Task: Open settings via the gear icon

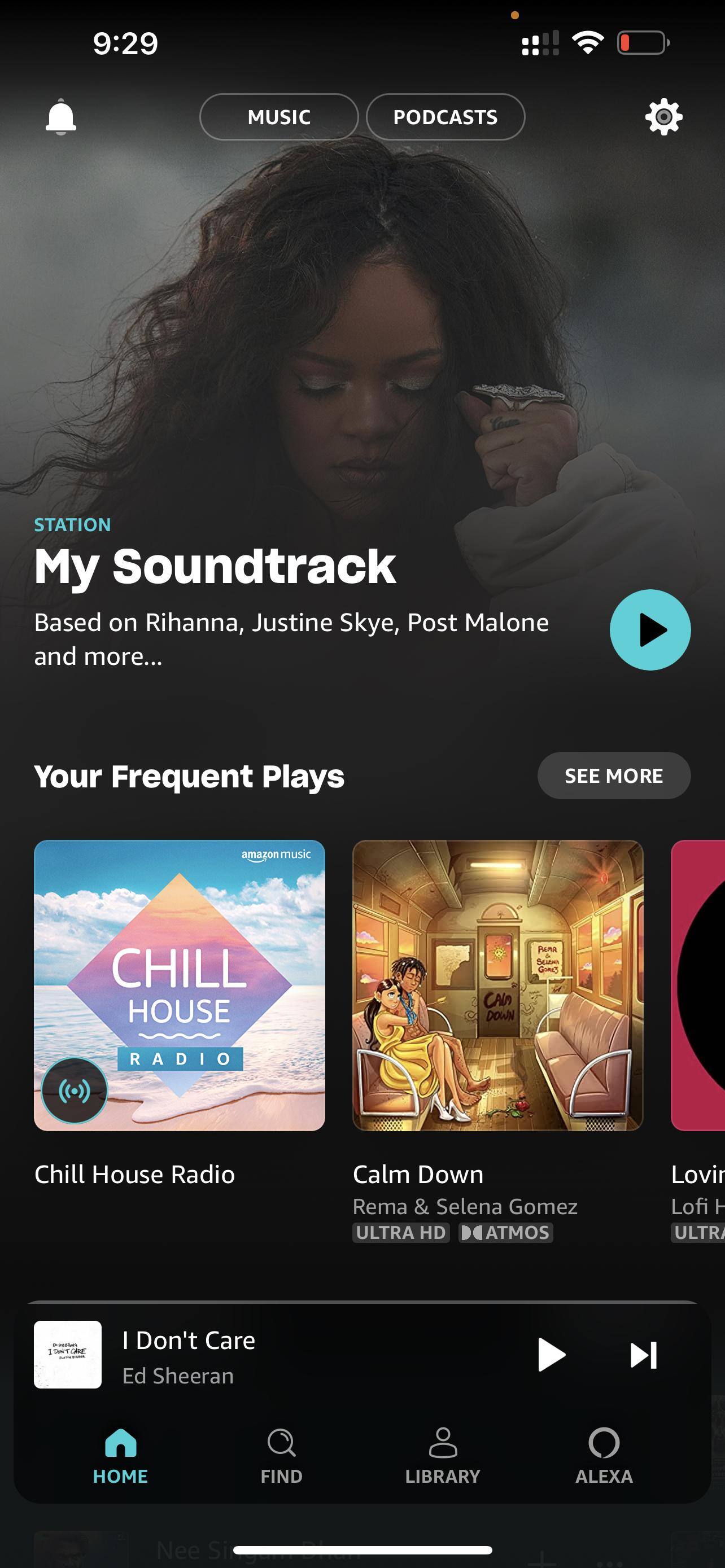Action: [x=663, y=116]
